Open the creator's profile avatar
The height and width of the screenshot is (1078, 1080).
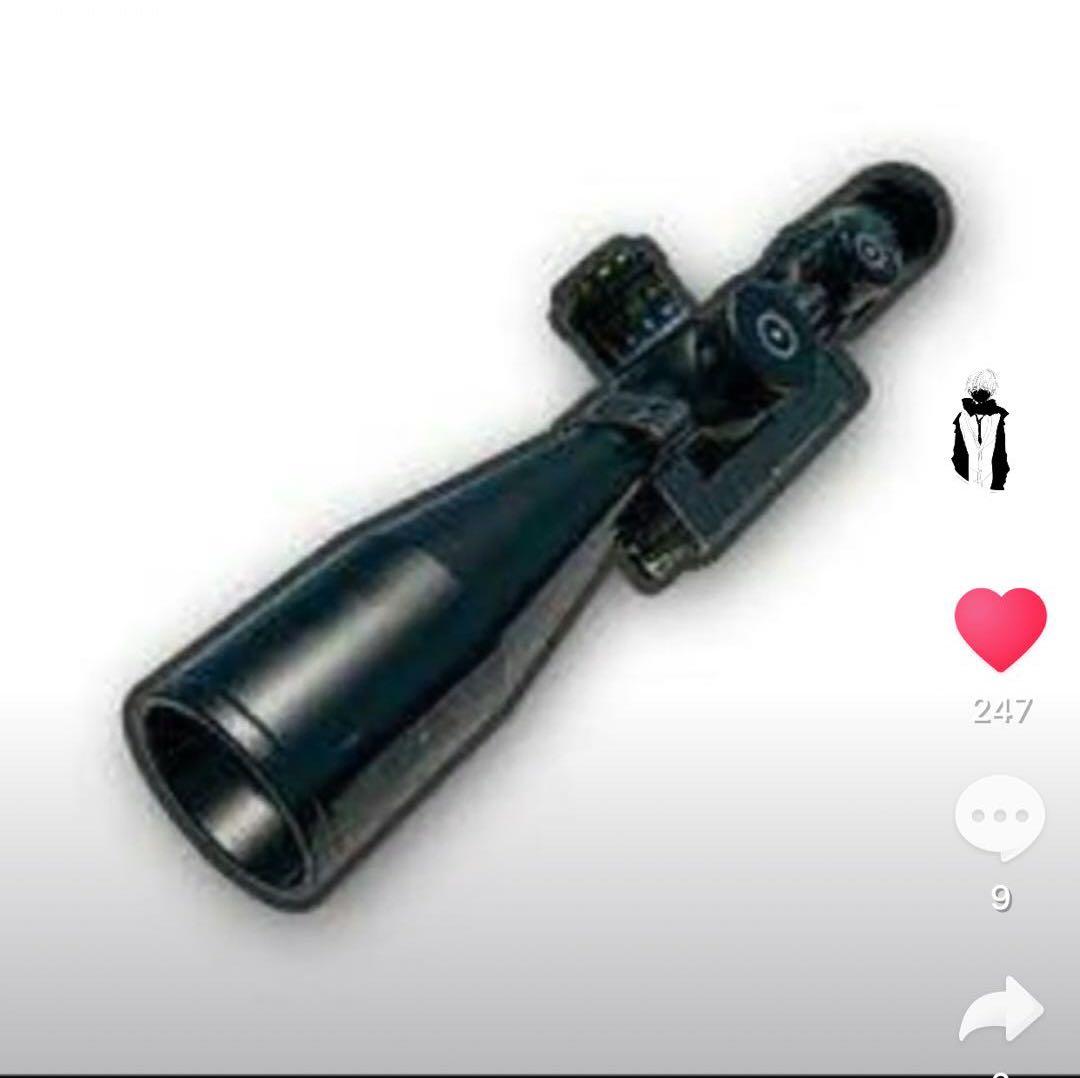pyautogui.click(x=978, y=430)
